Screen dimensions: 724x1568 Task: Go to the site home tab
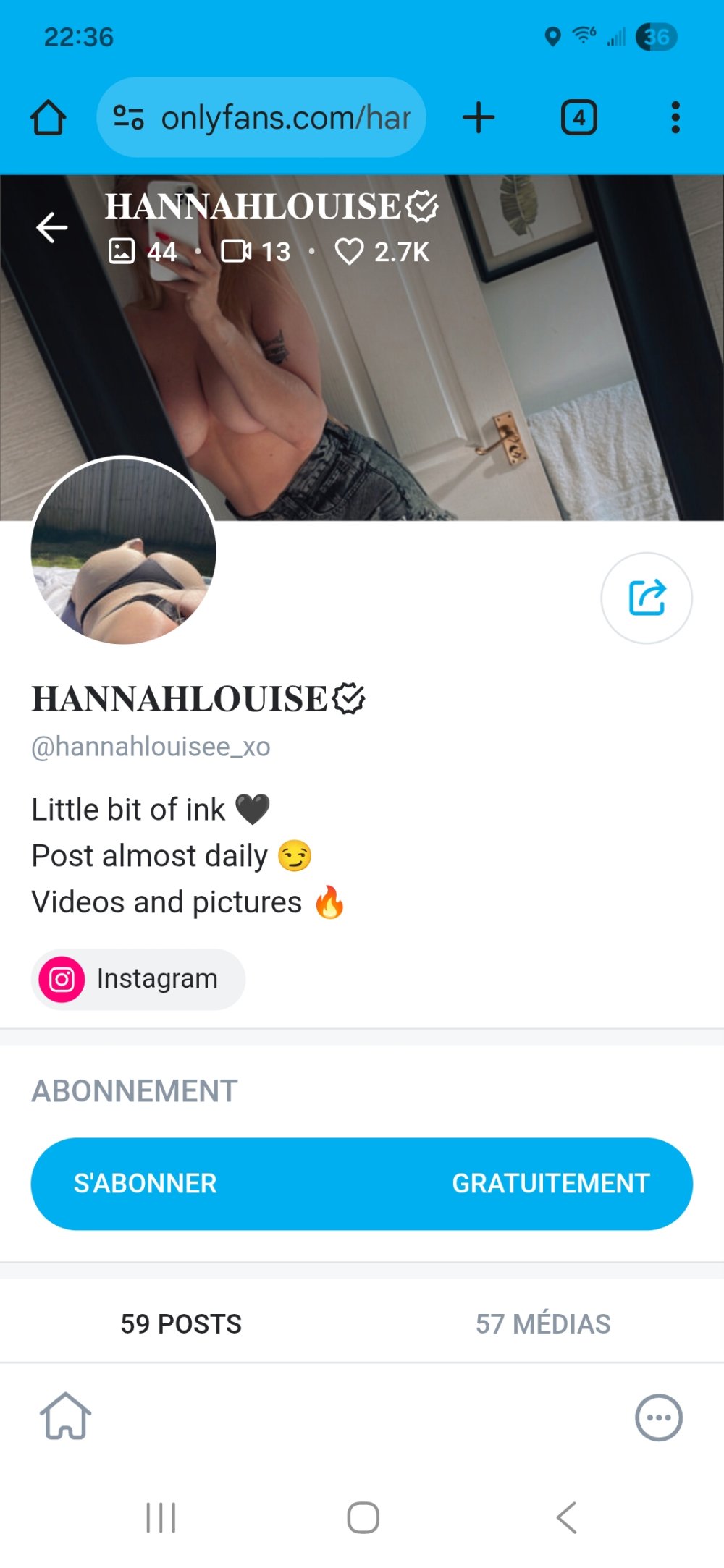tap(65, 1417)
